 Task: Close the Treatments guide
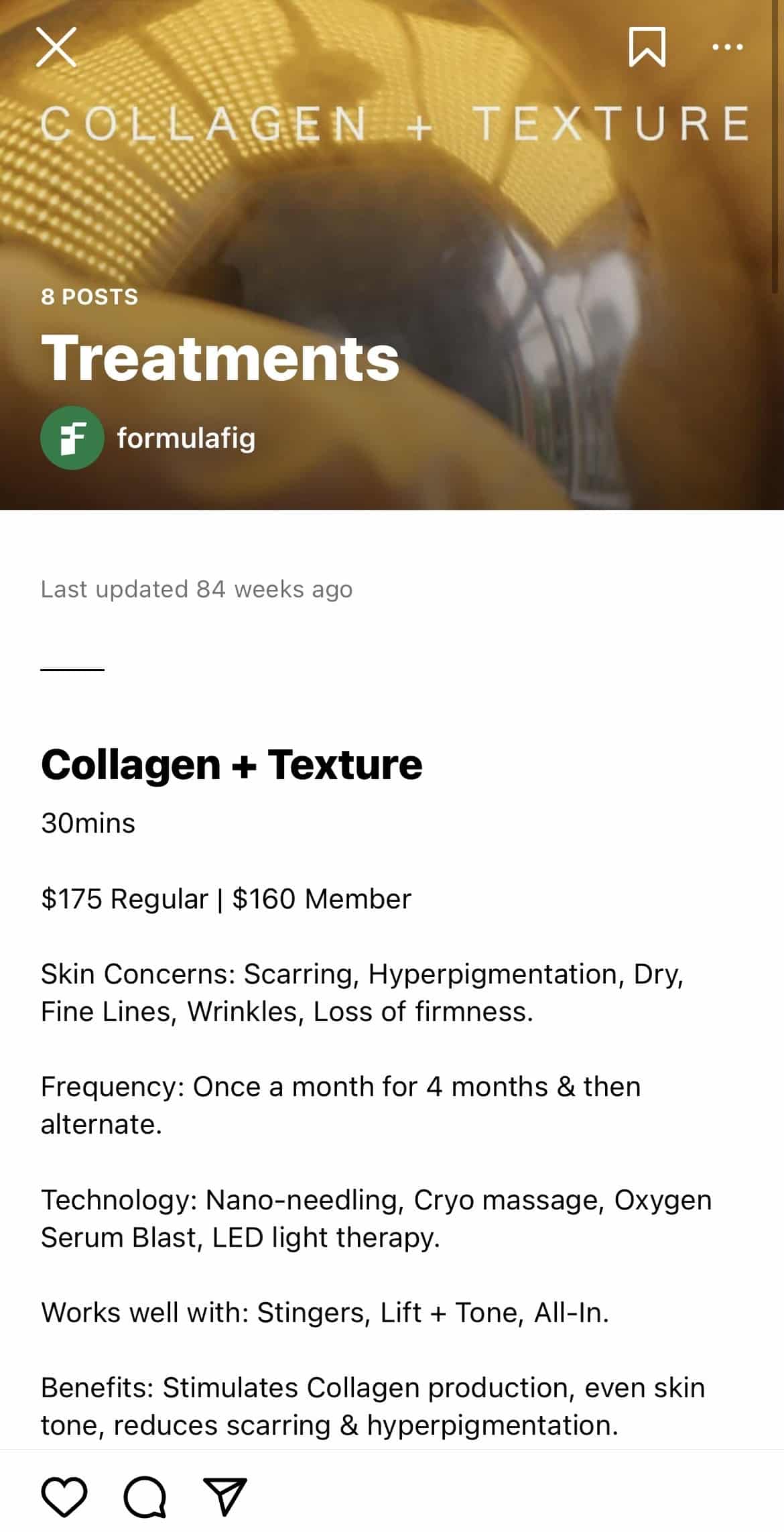click(56, 48)
